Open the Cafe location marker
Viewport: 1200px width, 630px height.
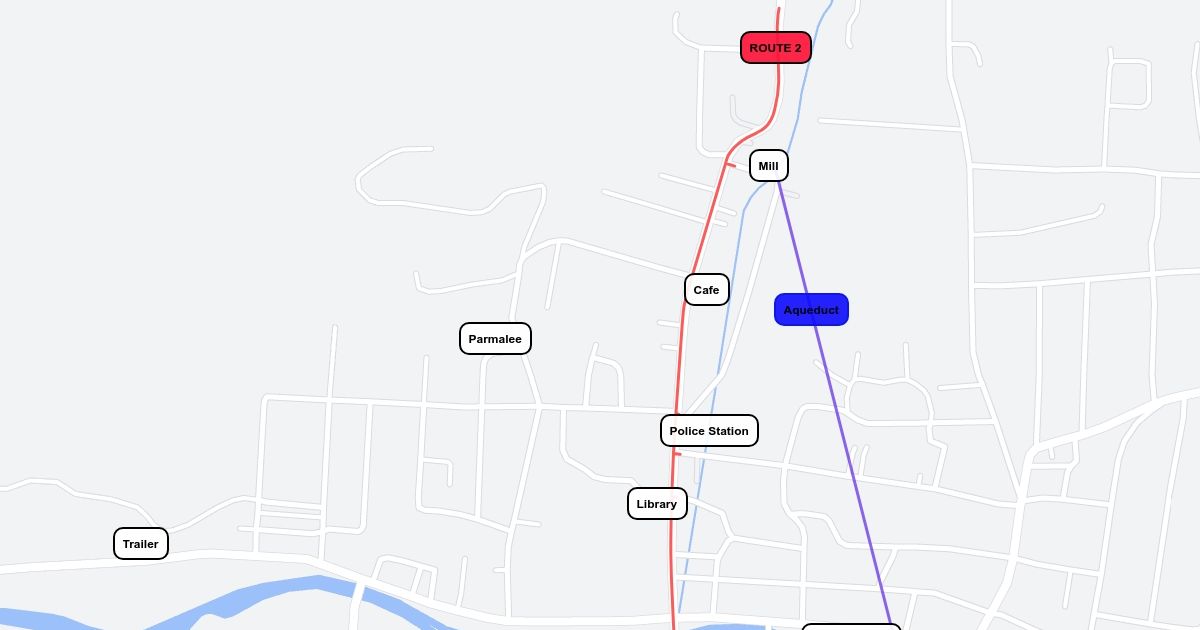(x=706, y=290)
